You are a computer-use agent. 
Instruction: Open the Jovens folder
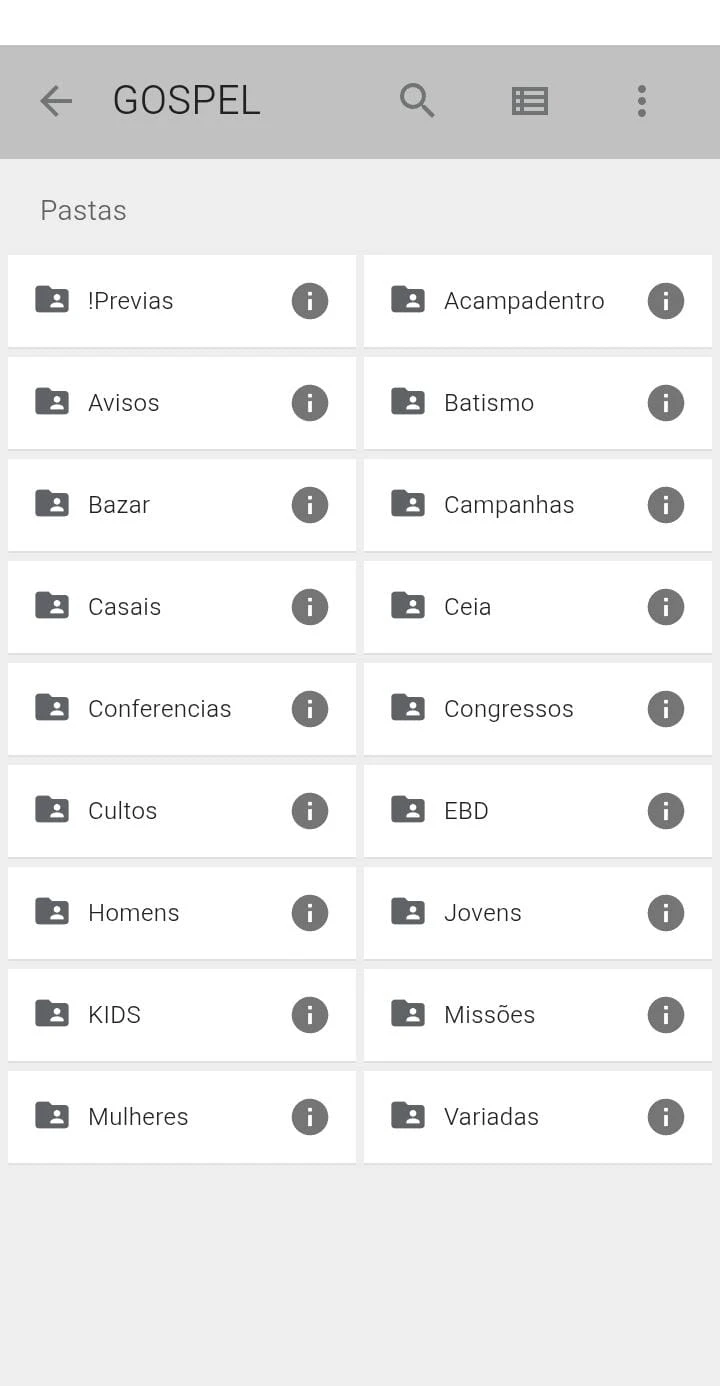coord(482,913)
